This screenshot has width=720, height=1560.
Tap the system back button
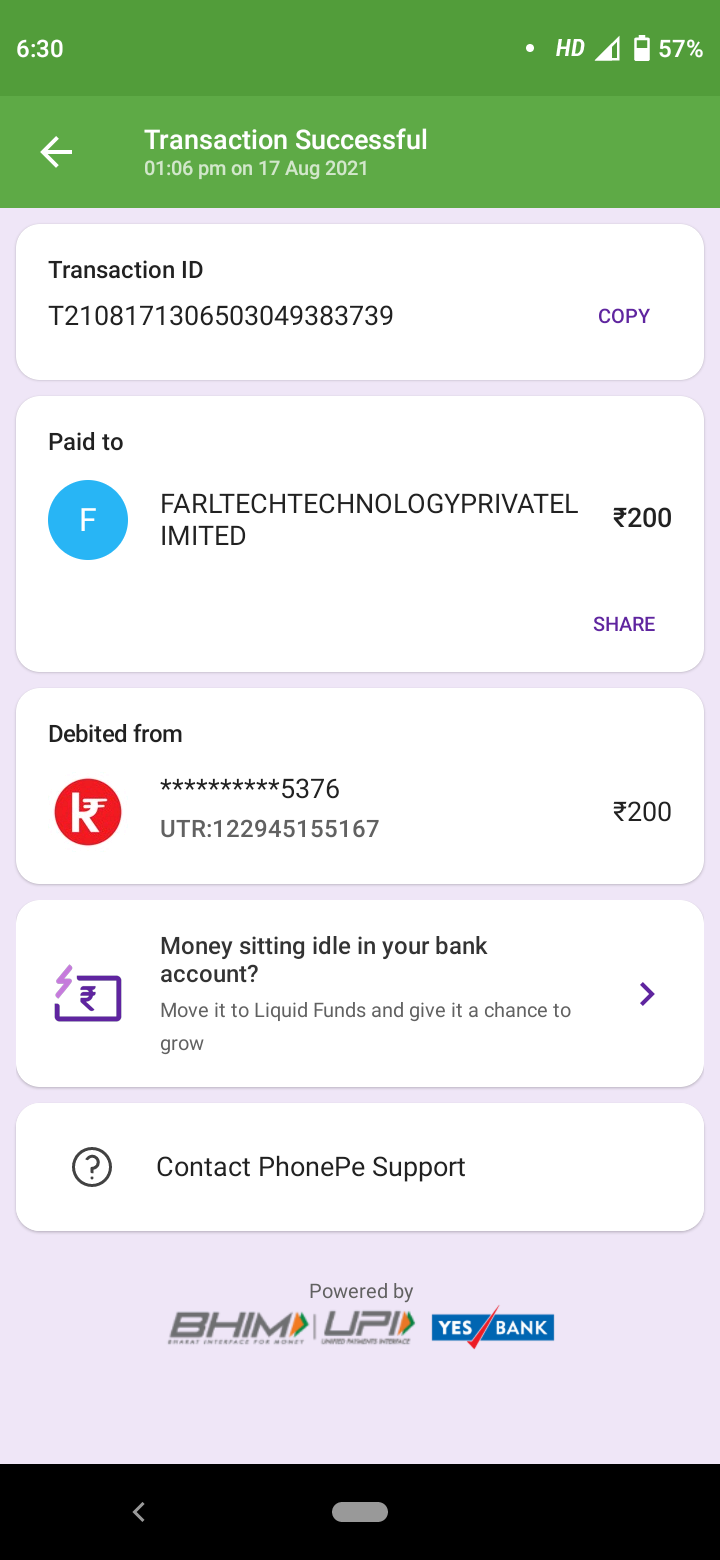pos(139,1512)
